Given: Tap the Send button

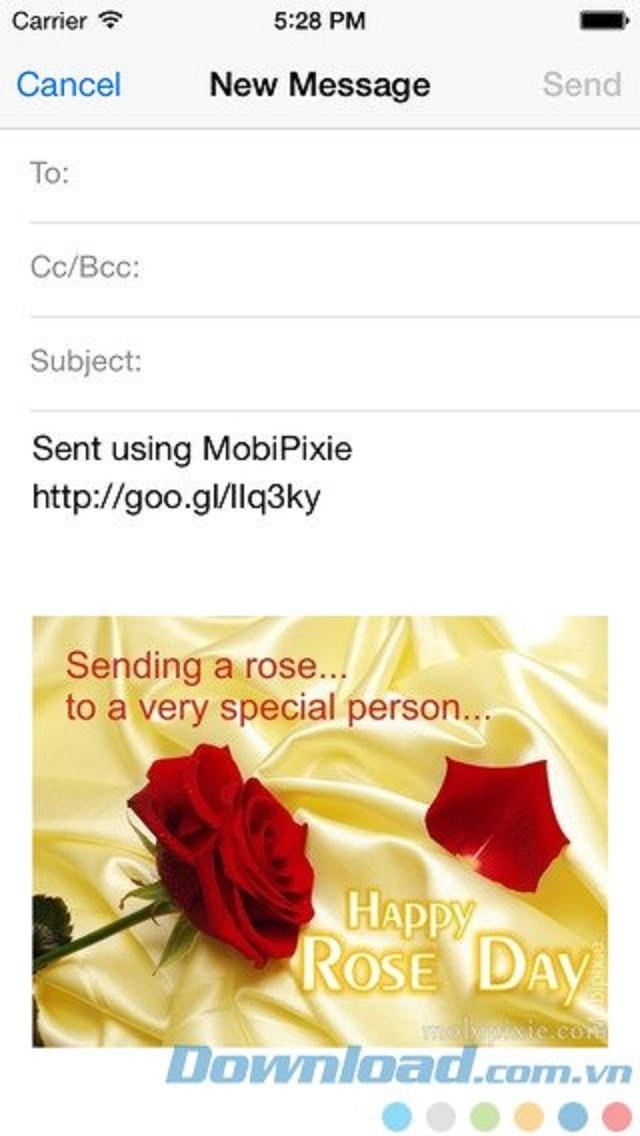Looking at the screenshot, I should 581,84.
